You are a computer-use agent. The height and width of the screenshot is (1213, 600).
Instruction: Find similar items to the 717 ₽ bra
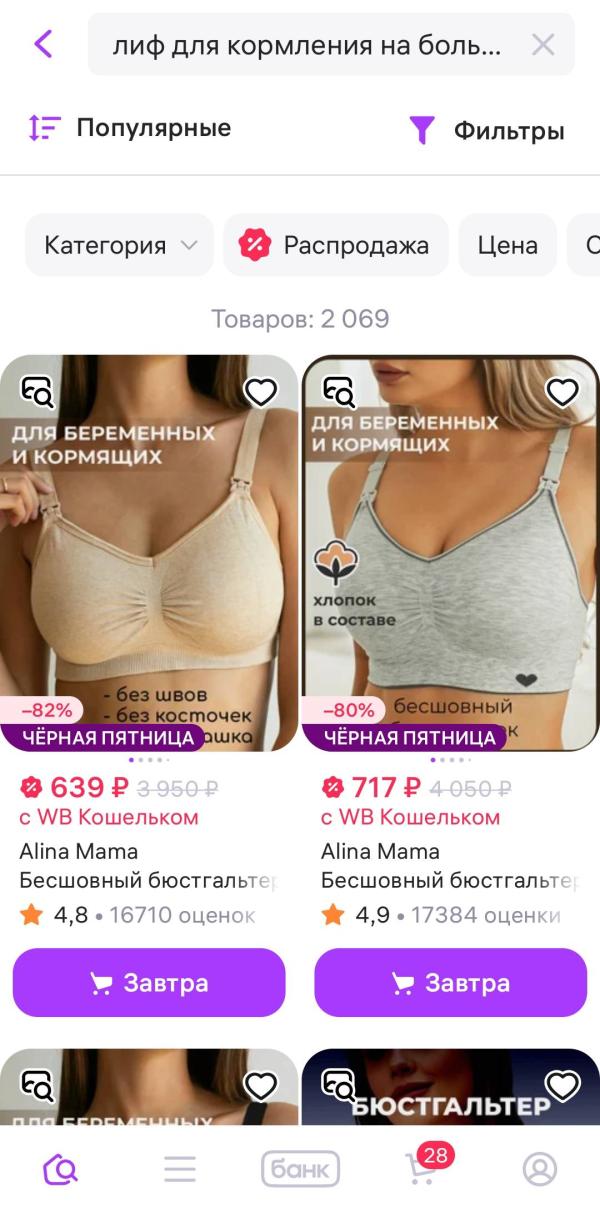[340, 393]
